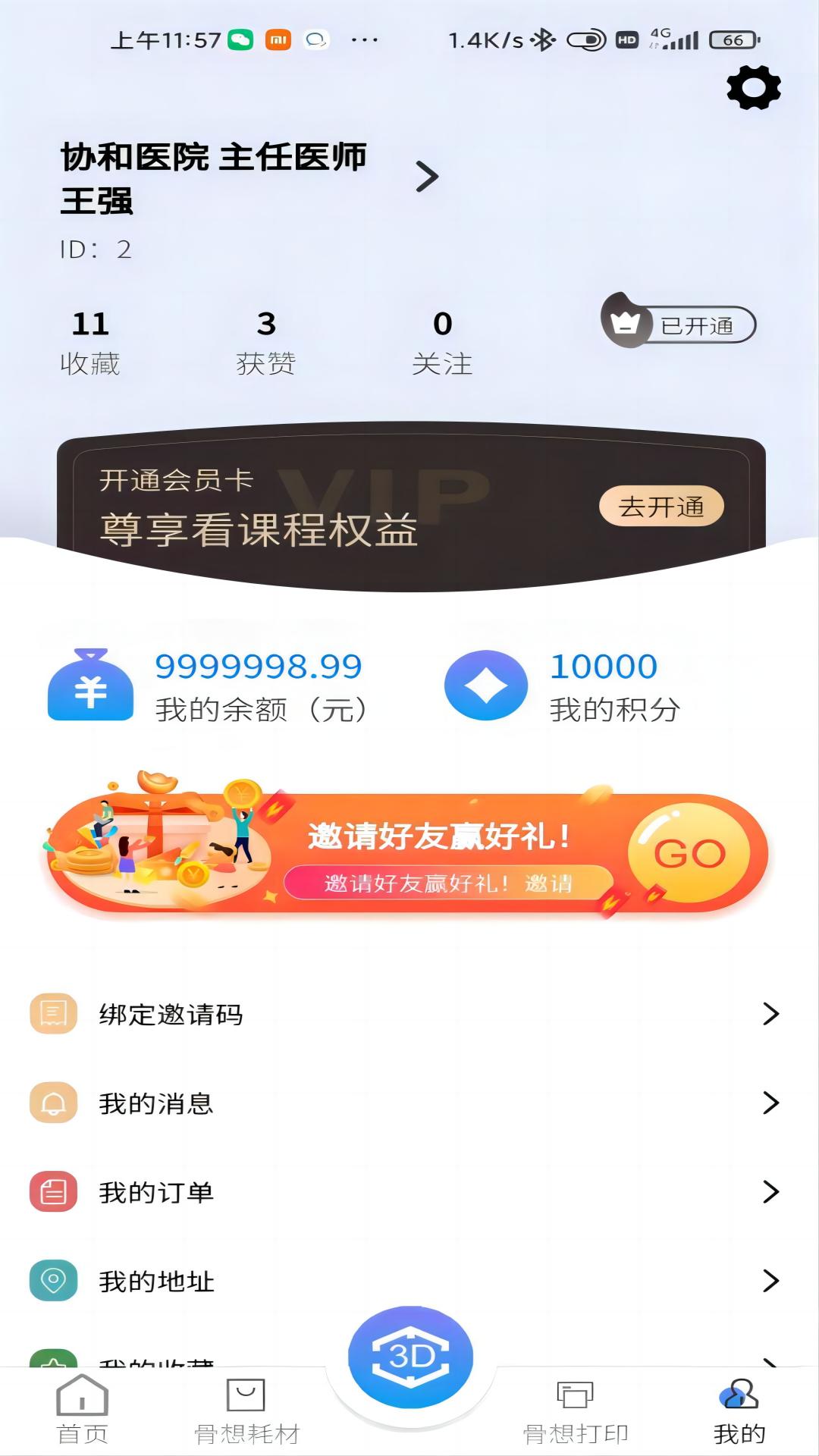Switch to the 首页 home tab

pyautogui.click(x=83, y=1410)
